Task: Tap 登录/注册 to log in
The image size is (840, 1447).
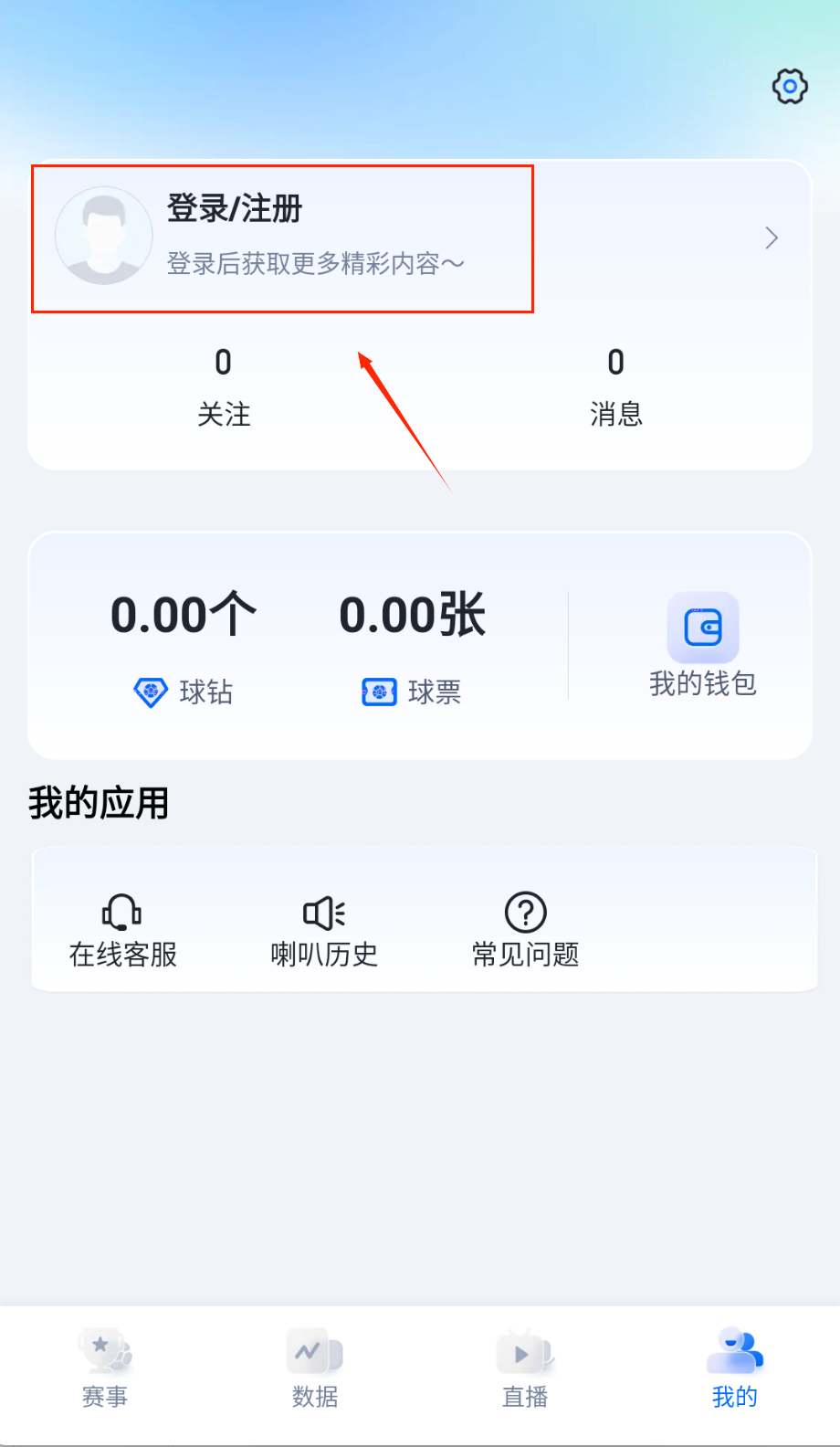Action: click(x=235, y=209)
